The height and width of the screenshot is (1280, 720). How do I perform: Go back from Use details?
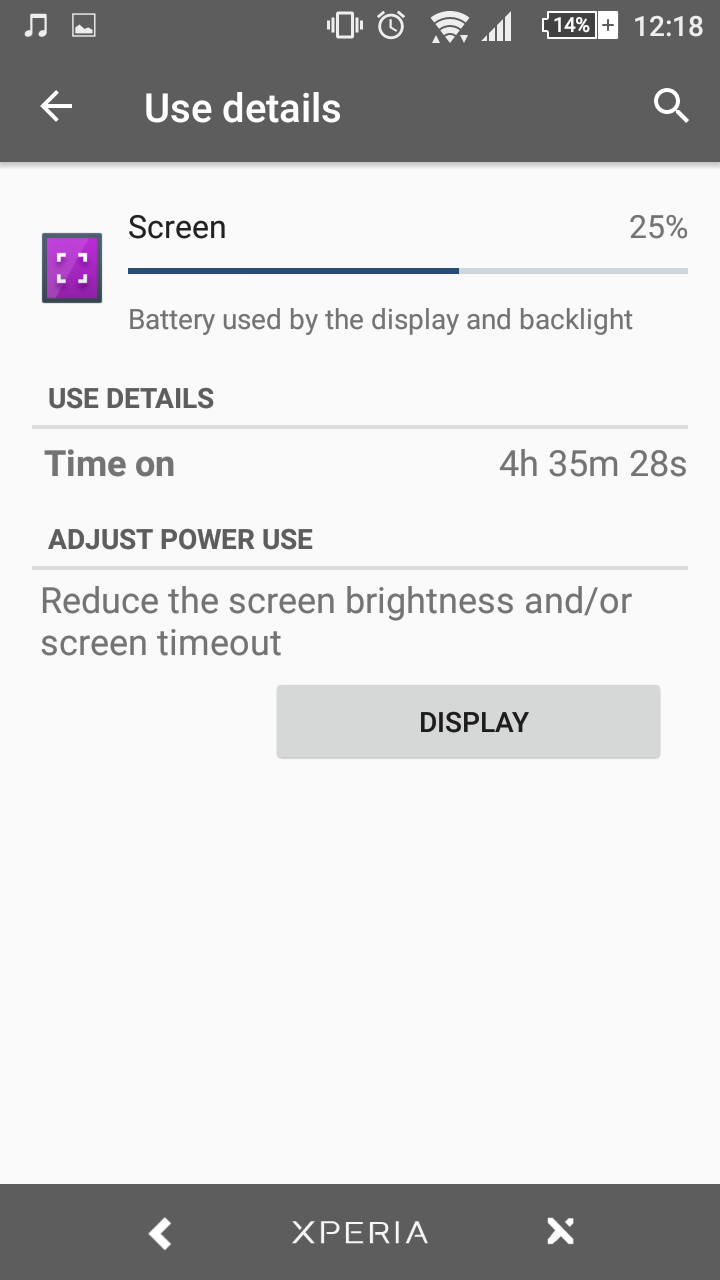point(57,107)
